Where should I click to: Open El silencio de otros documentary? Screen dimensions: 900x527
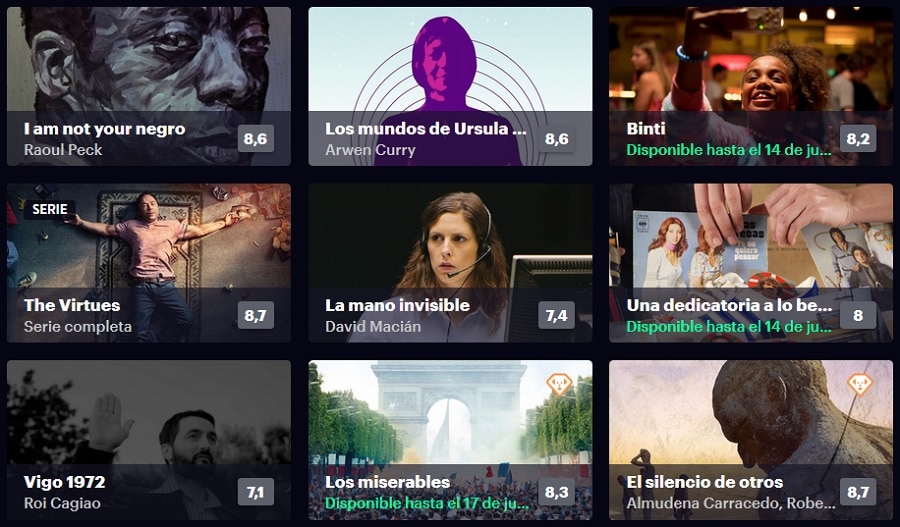point(750,440)
